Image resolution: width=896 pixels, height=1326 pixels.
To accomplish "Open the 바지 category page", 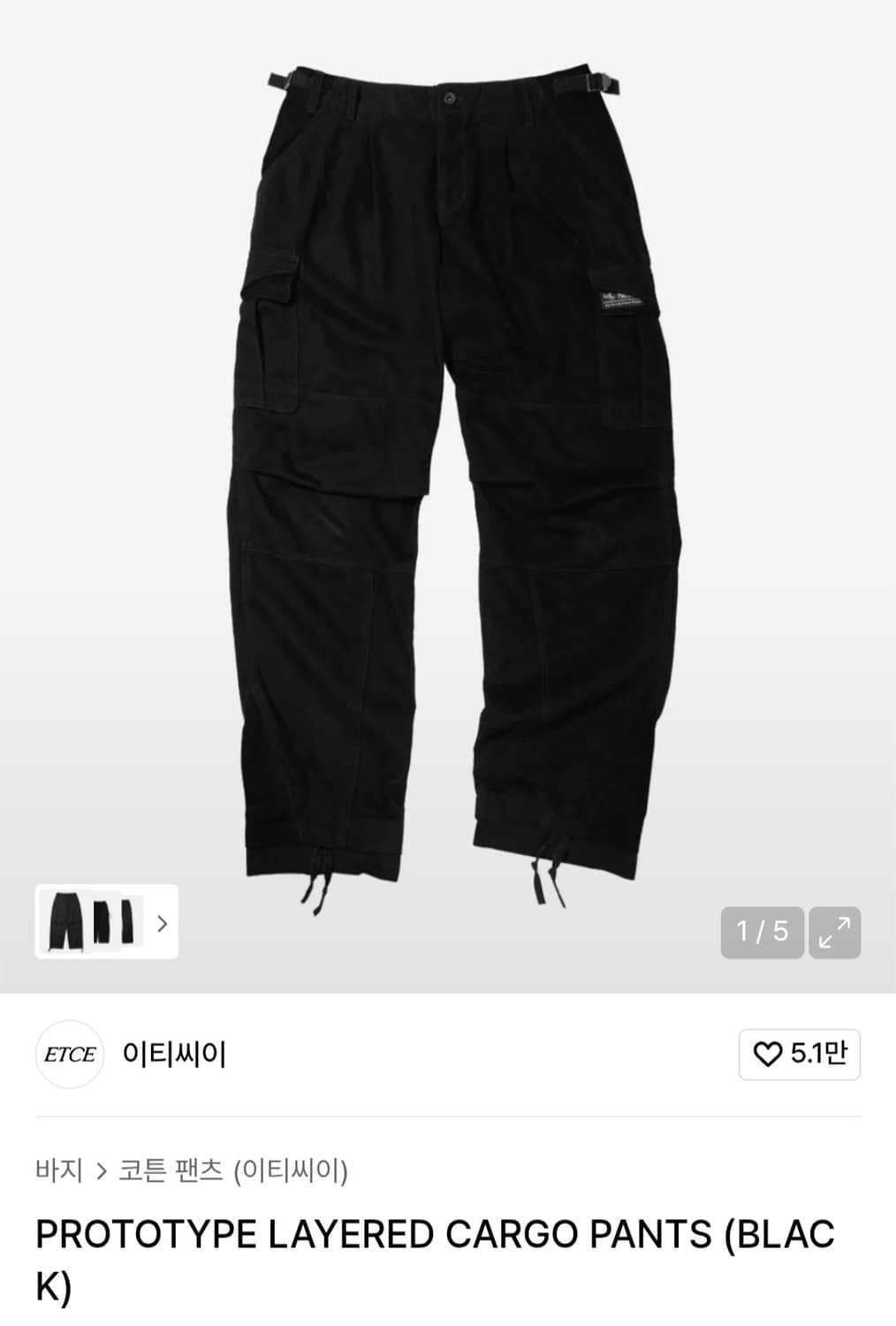I will coord(58,1169).
